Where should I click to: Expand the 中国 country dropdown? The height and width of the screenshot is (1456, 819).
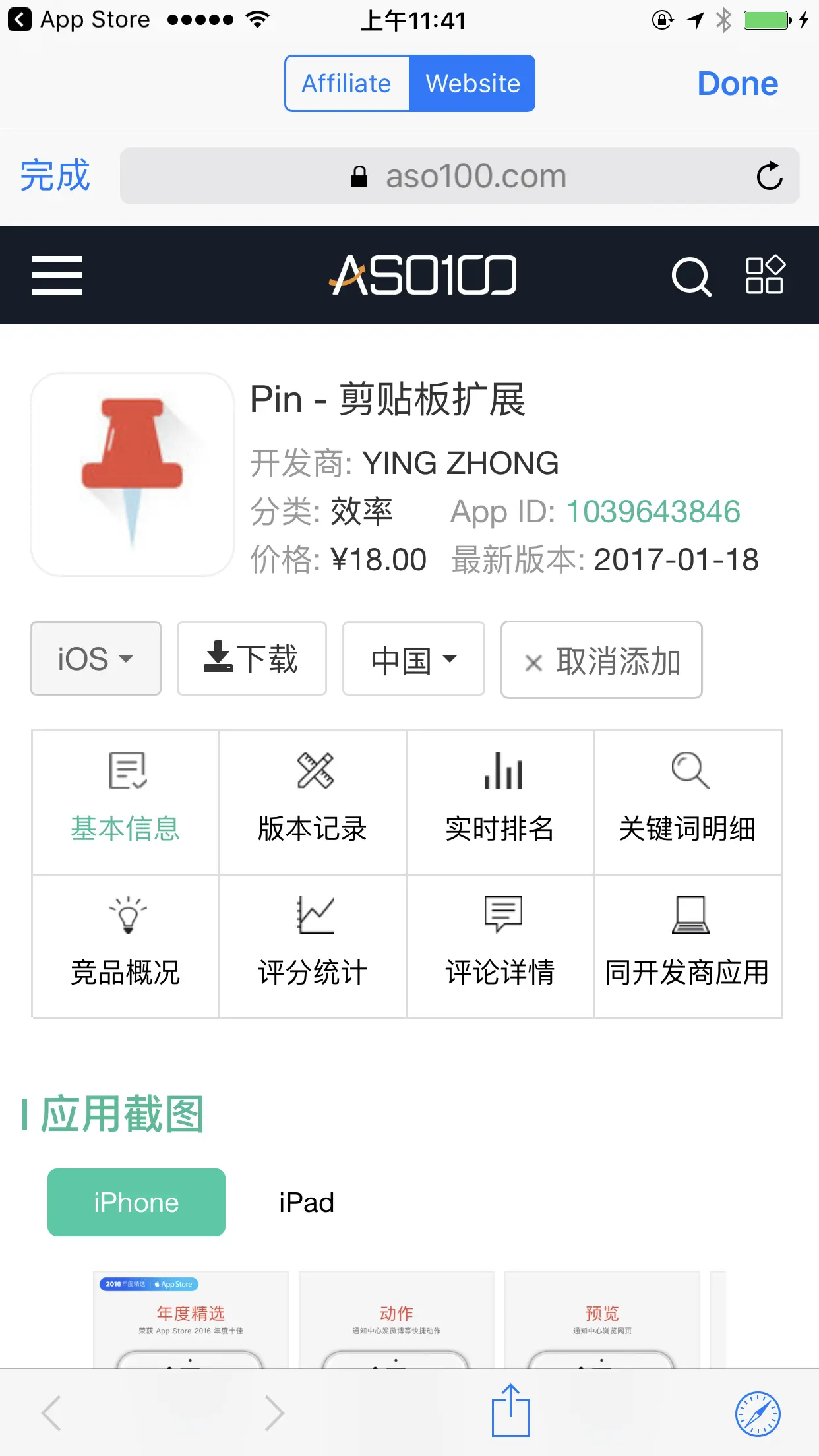click(413, 659)
